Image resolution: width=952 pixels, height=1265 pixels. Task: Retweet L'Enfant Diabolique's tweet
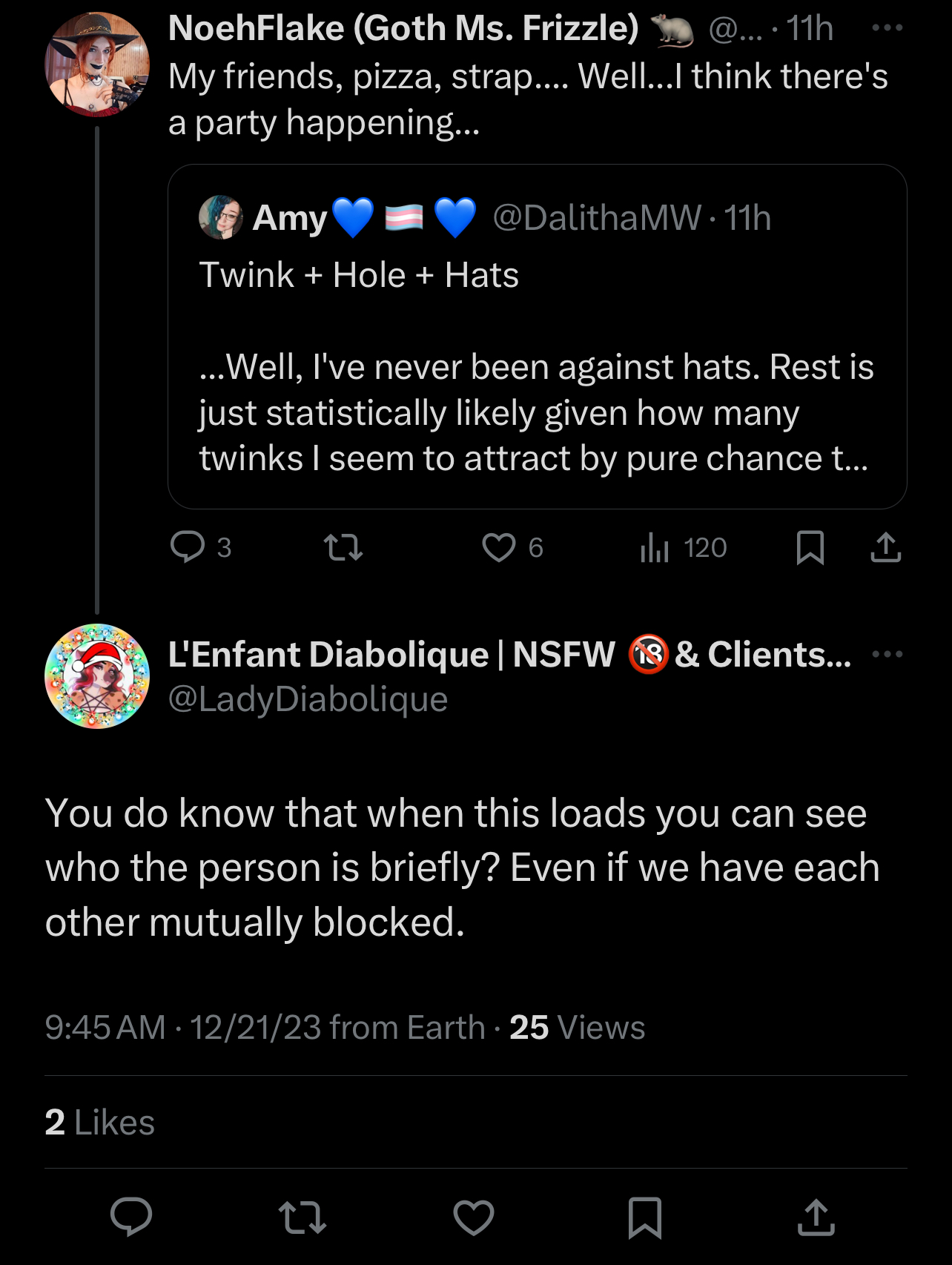[x=303, y=1217]
